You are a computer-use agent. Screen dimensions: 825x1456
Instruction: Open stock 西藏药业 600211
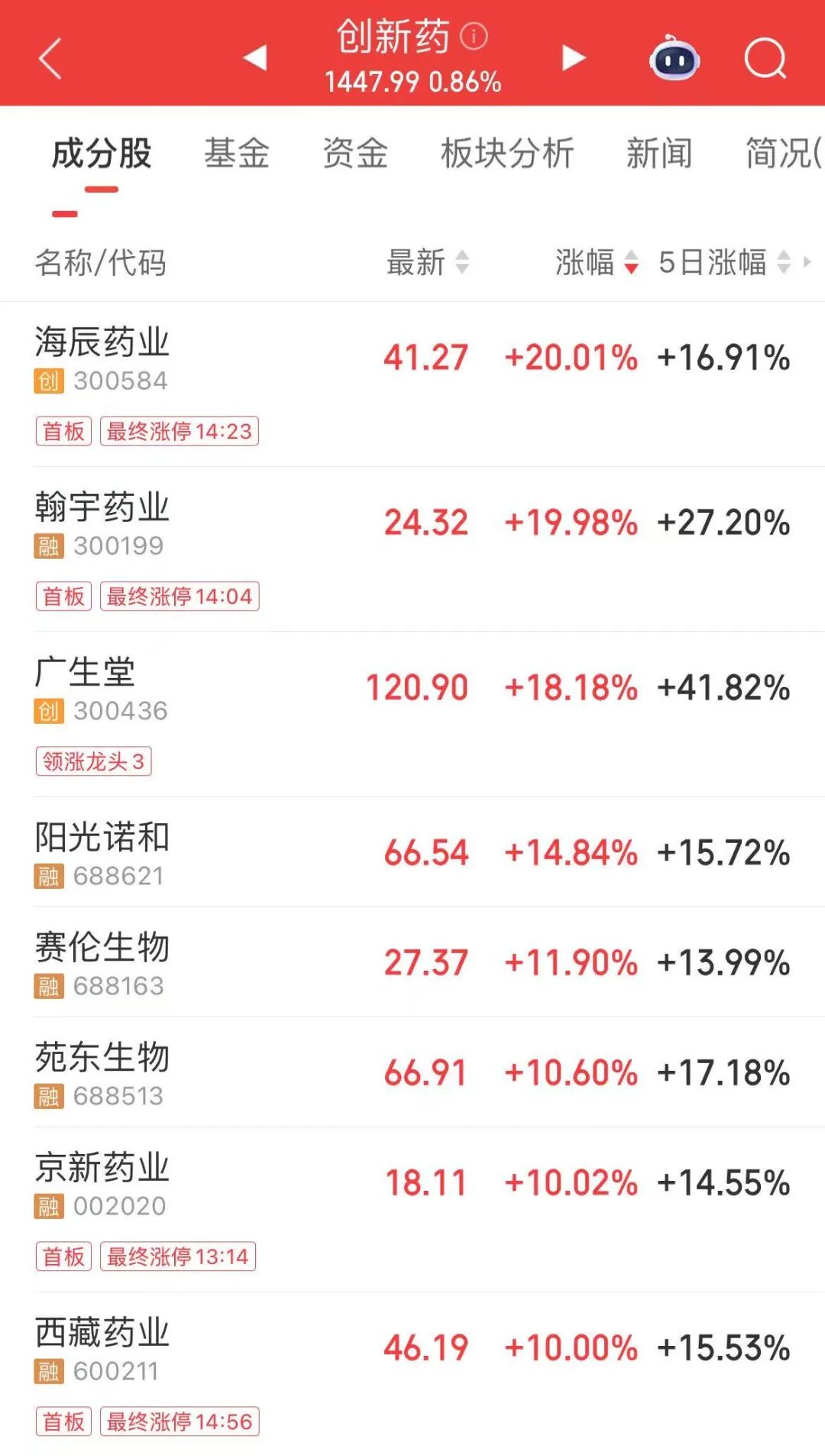(x=412, y=1374)
